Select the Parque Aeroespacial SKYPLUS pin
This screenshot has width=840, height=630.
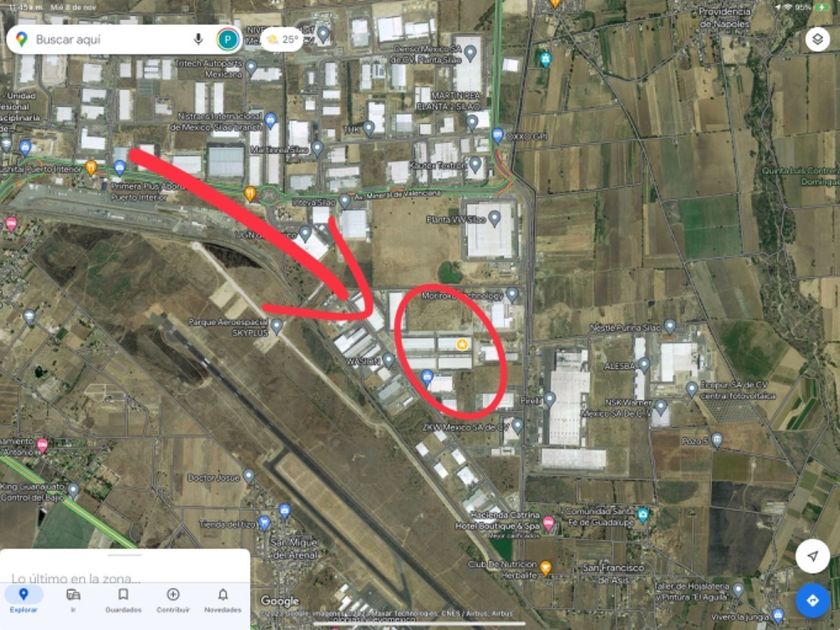[276, 326]
